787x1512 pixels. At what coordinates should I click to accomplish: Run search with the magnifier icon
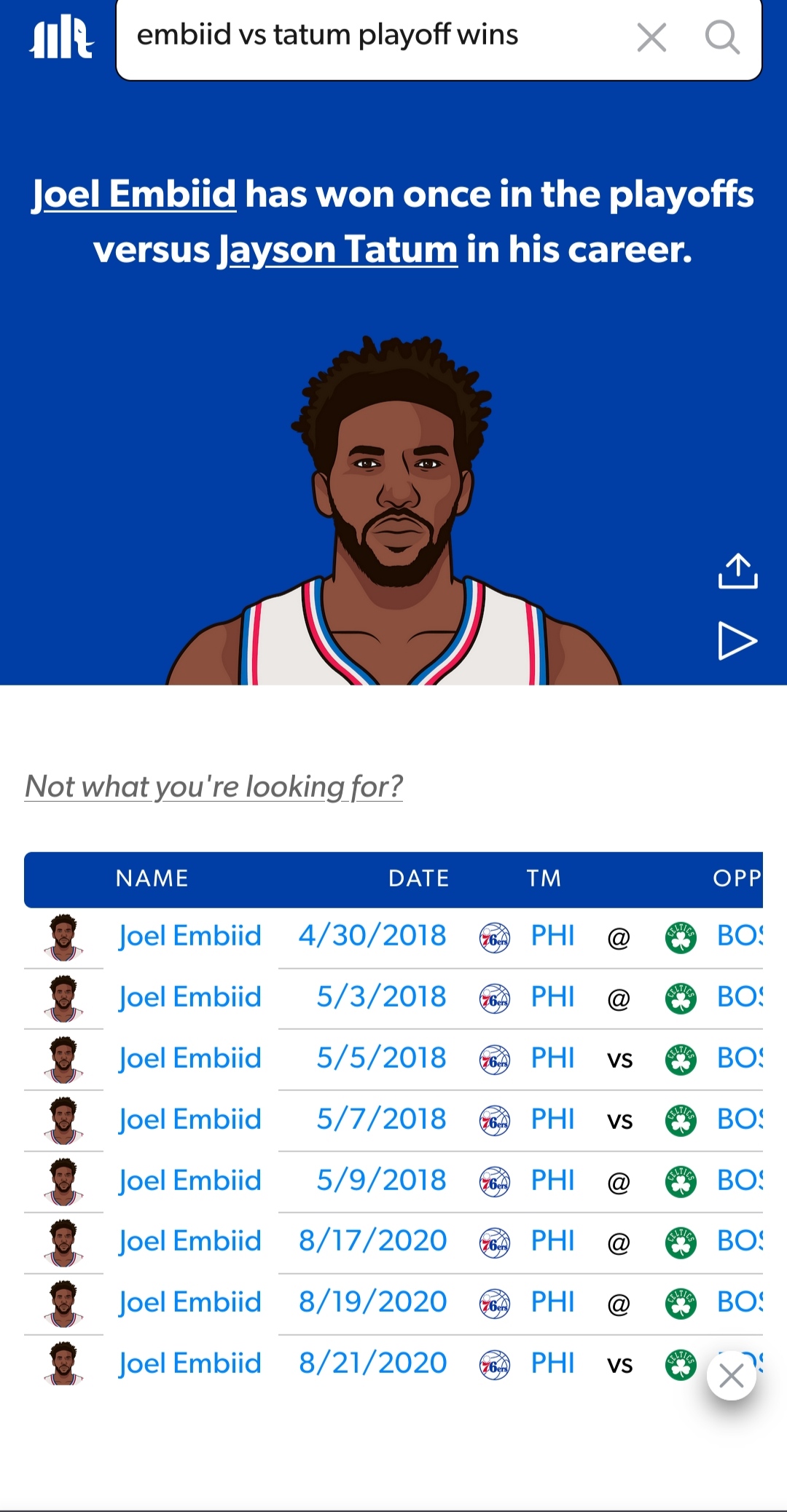[722, 37]
